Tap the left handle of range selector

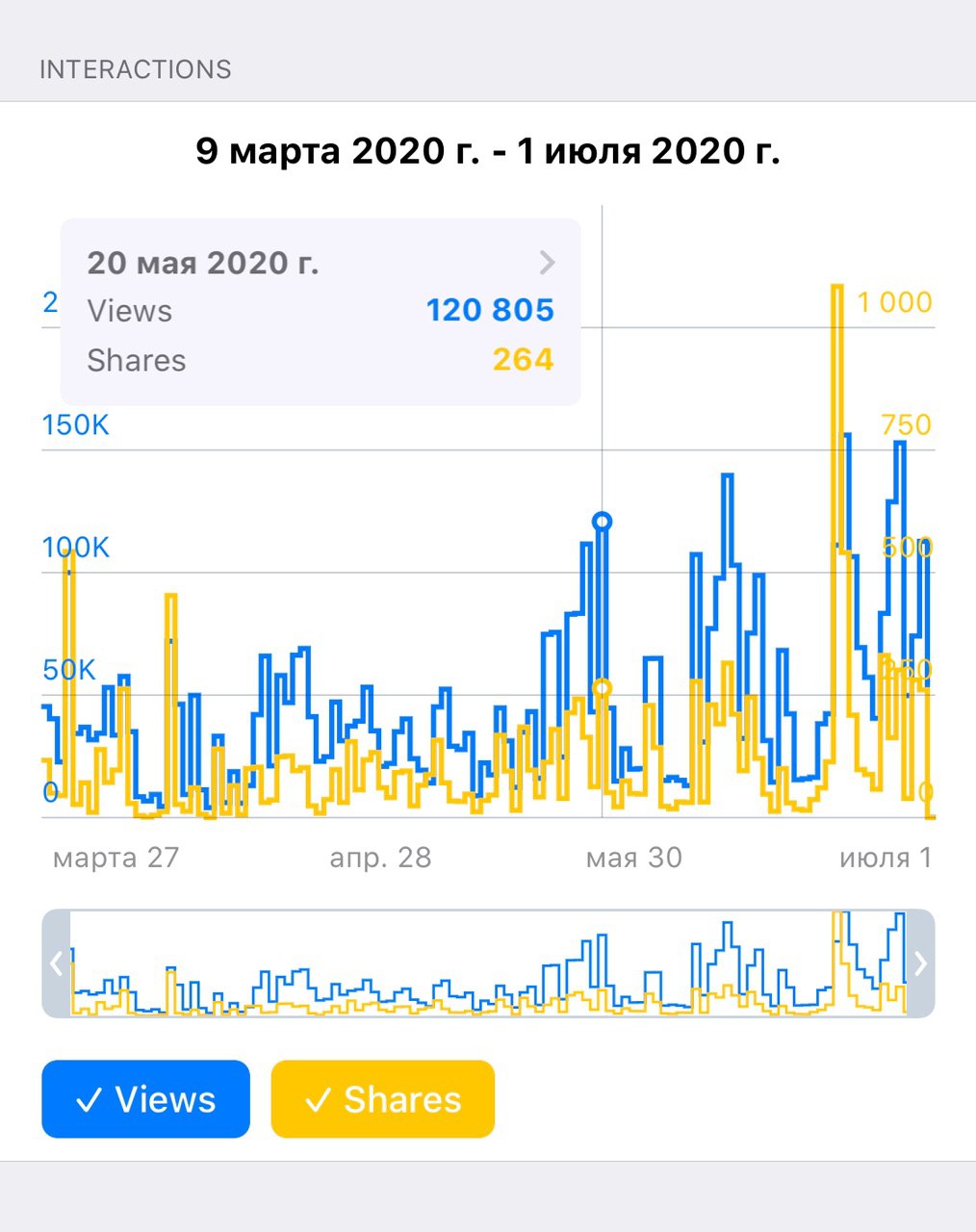[x=57, y=962]
